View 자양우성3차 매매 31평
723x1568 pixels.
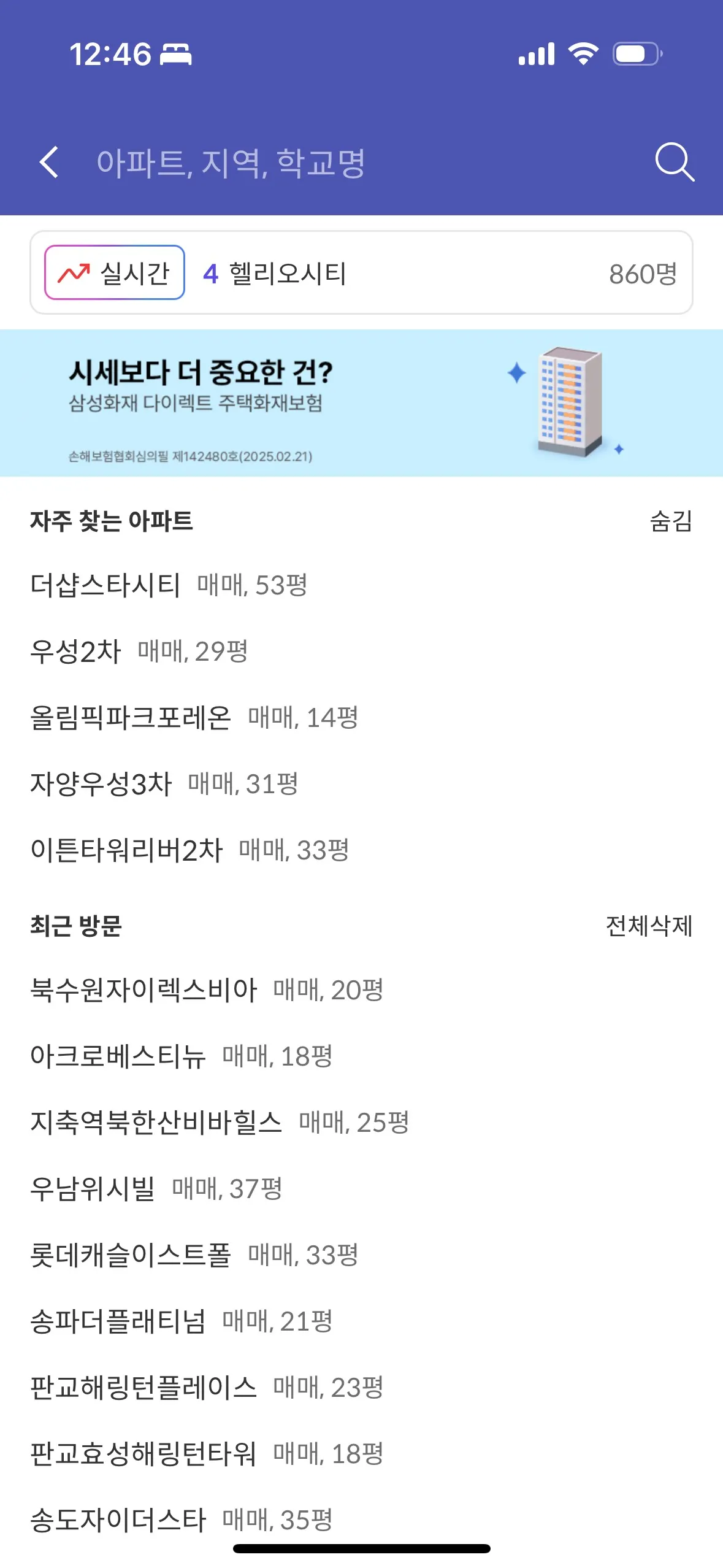point(164,784)
